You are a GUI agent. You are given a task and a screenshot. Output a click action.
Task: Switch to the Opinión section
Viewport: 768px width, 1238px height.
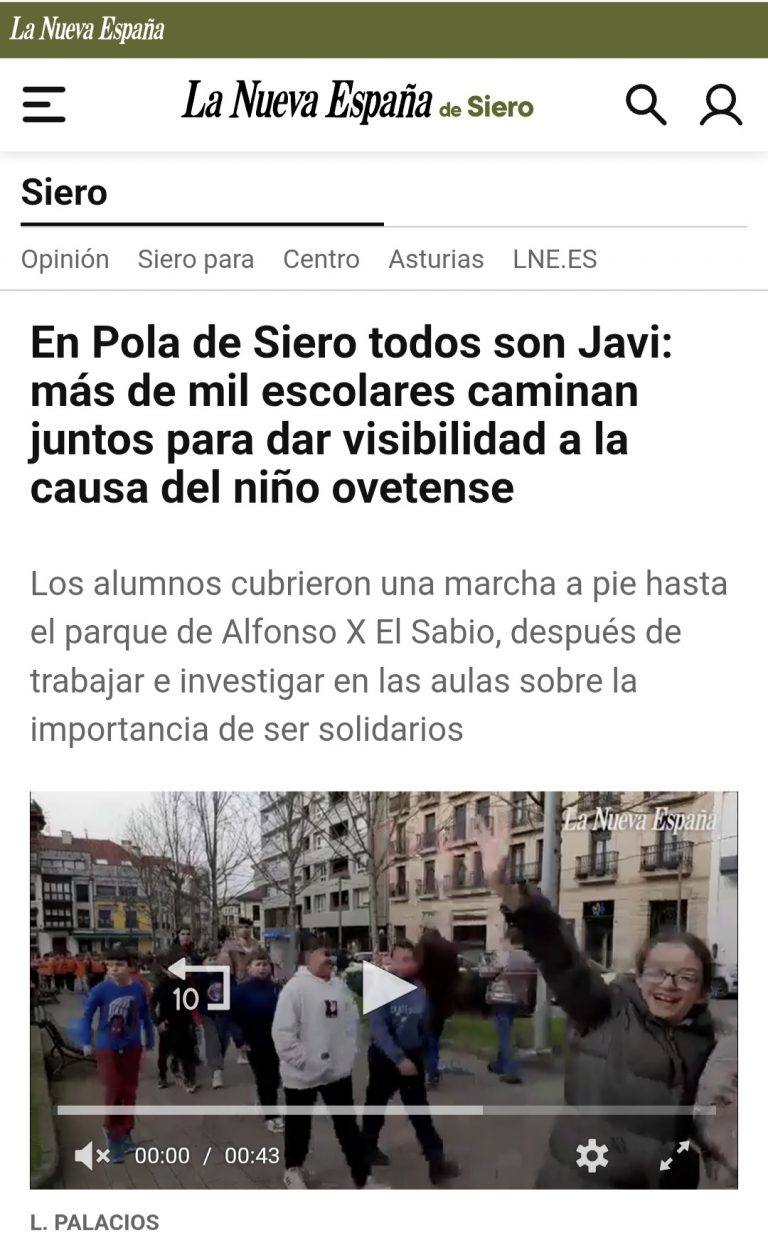click(65, 259)
